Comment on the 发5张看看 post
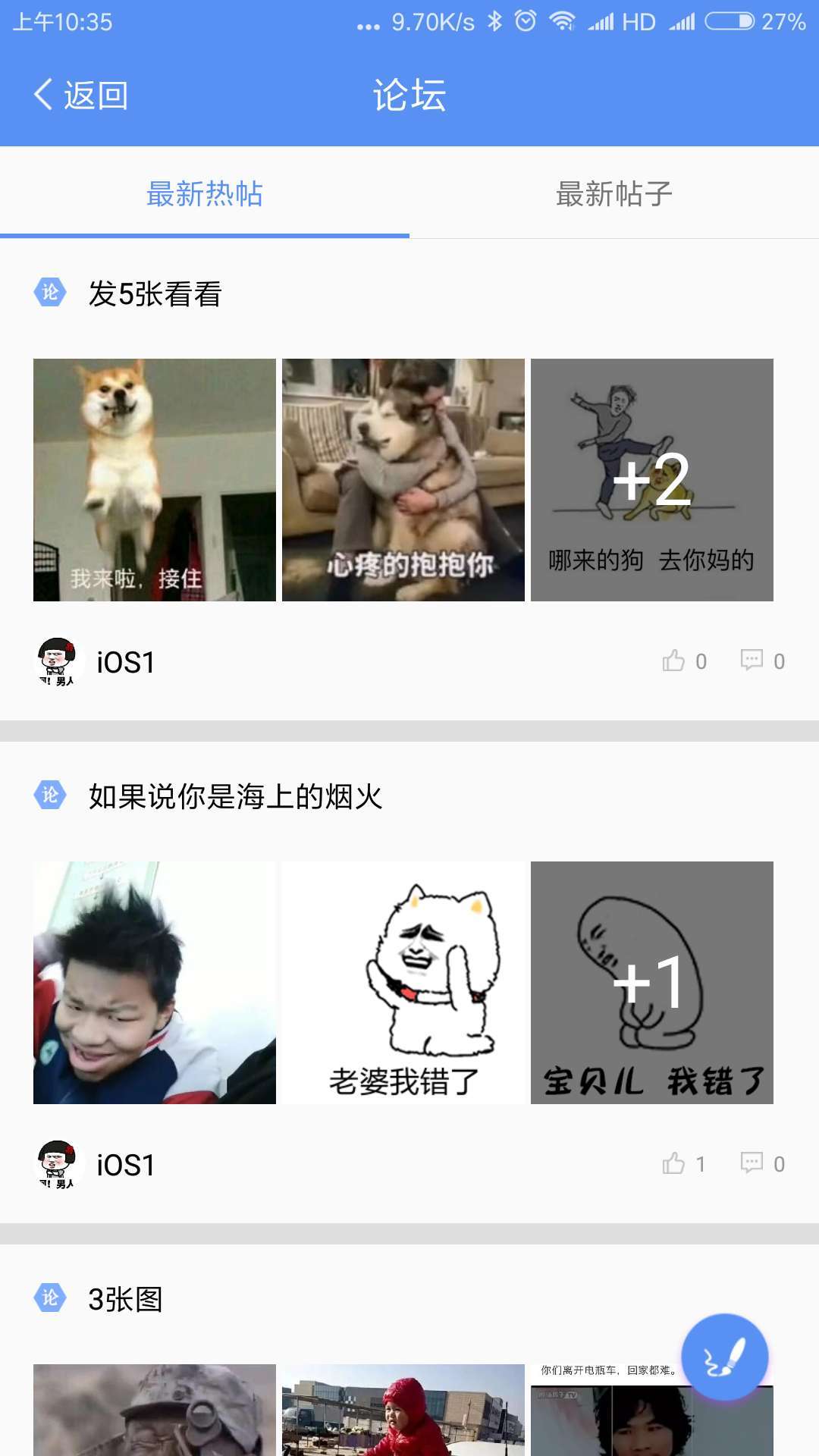Viewport: 819px width, 1456px height. pyautogui.click(x=752, y=661)
